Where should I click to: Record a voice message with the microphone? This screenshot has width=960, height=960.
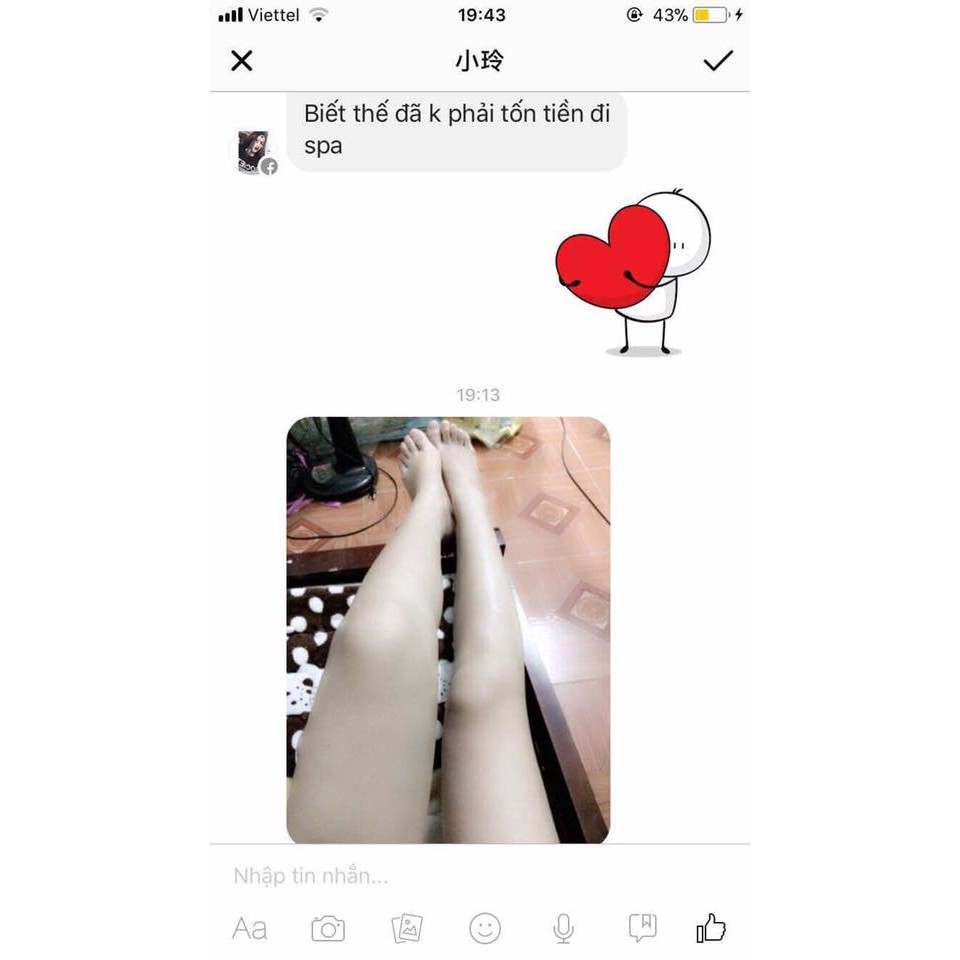(x=564, y=929)
